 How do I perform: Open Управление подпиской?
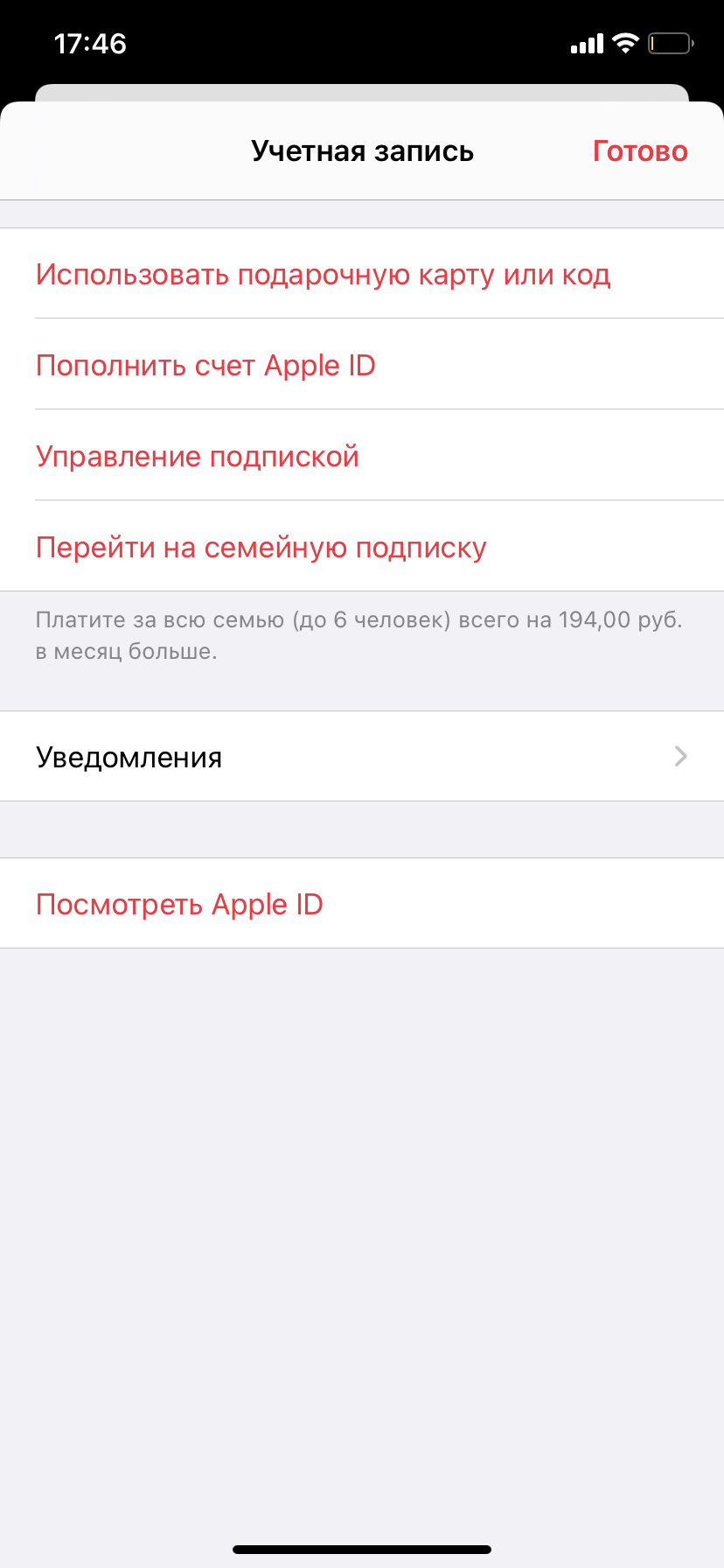coord(362,456)
